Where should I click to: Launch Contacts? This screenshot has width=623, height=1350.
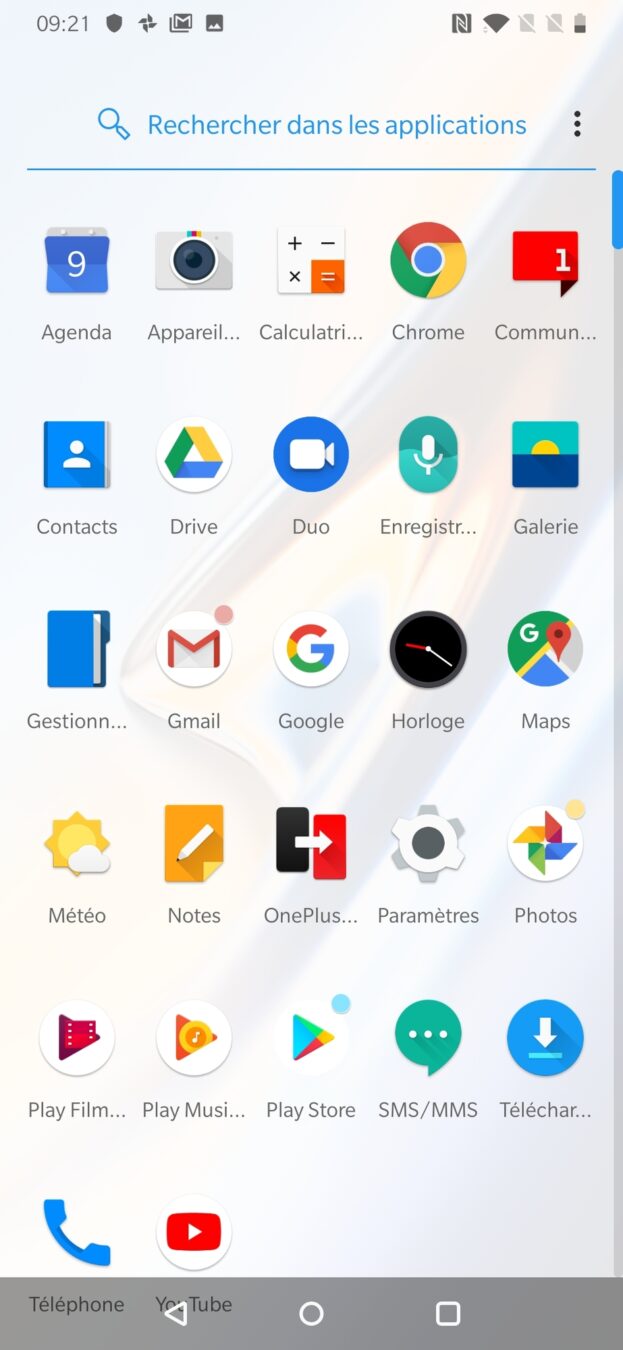[x=77, y=455]
